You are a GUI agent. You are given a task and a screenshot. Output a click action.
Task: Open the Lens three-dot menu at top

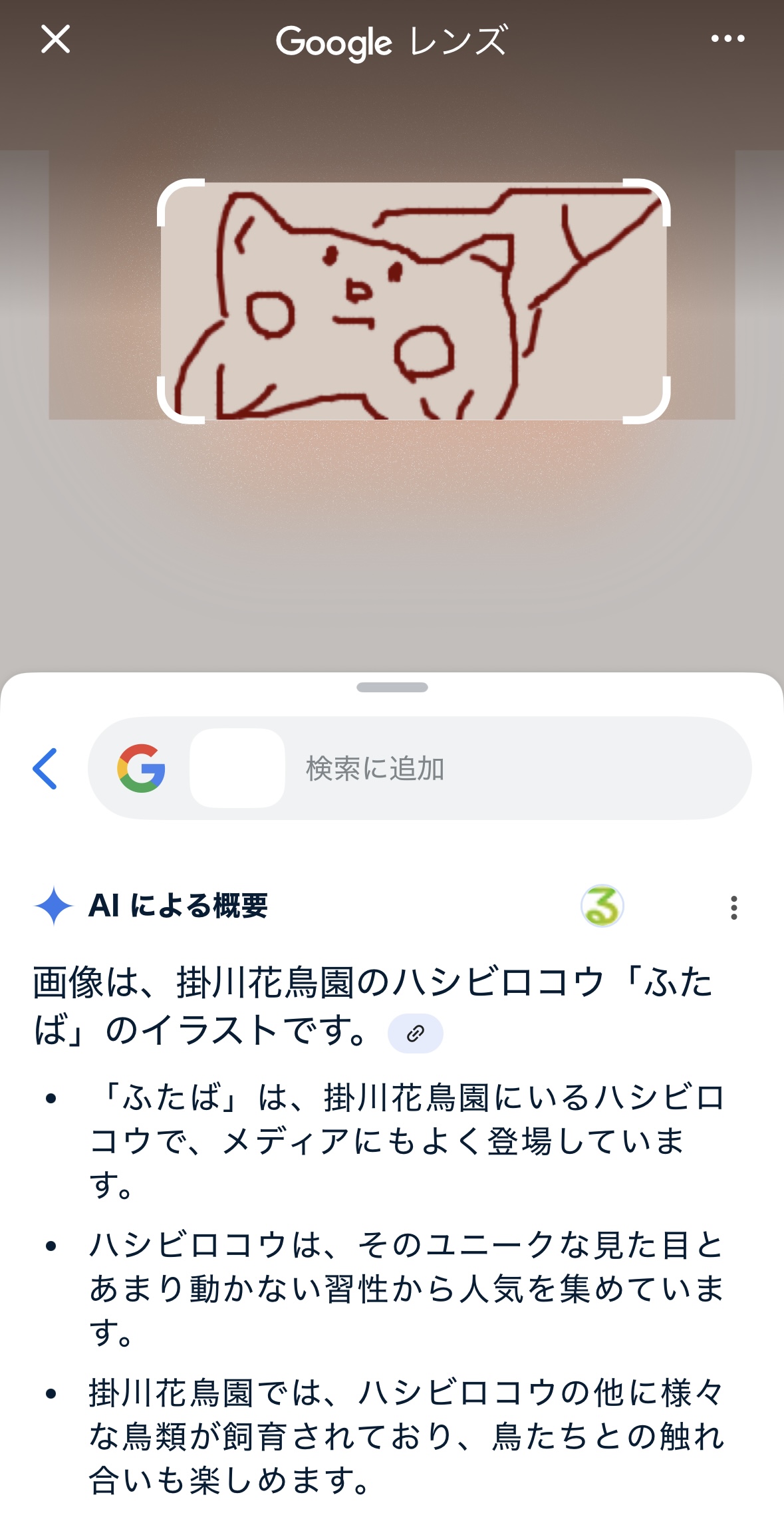(727, 39)
